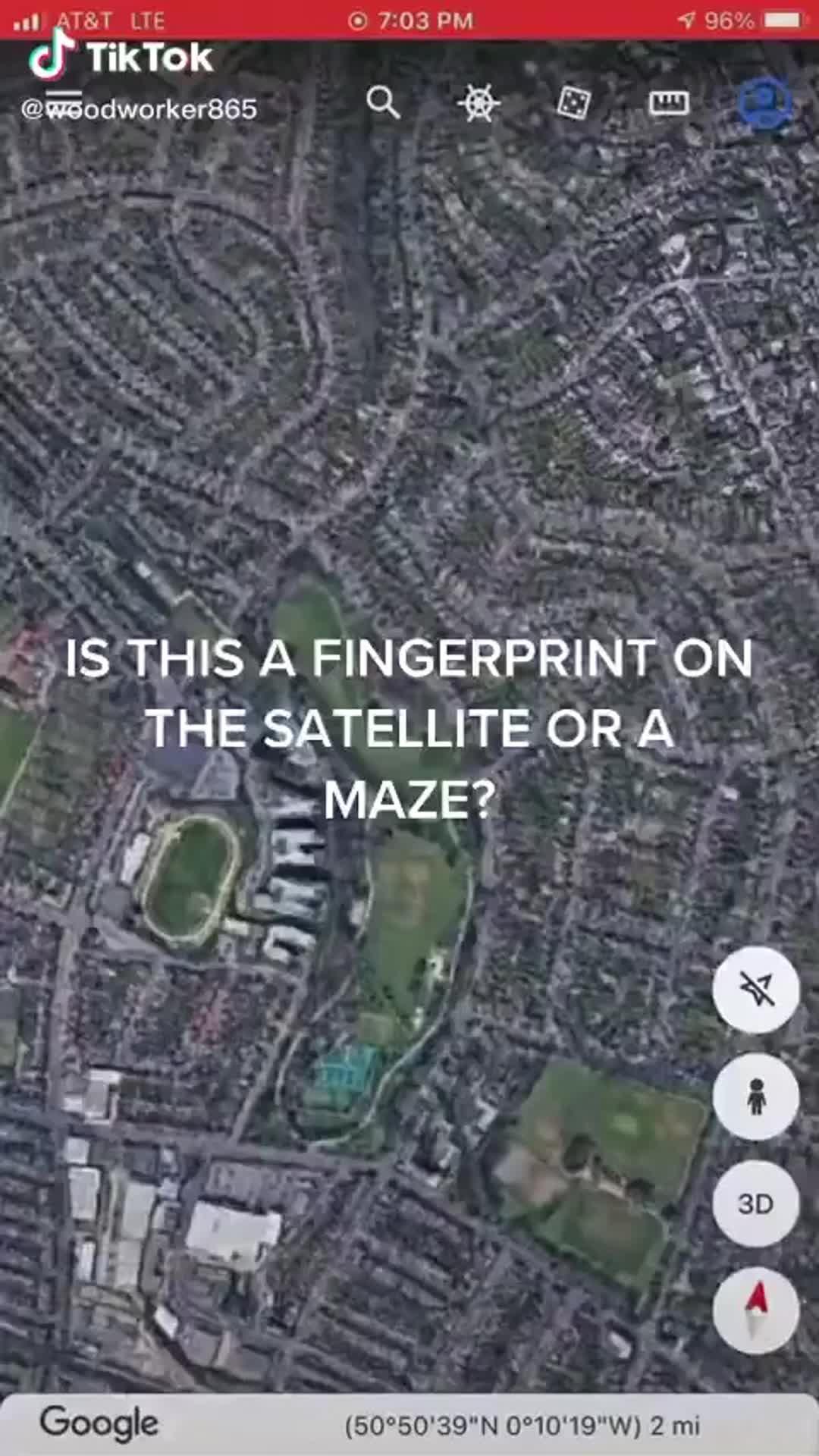Switch to 3D view
Viewport: 819px width, 1456px height.
point(756,1203)
